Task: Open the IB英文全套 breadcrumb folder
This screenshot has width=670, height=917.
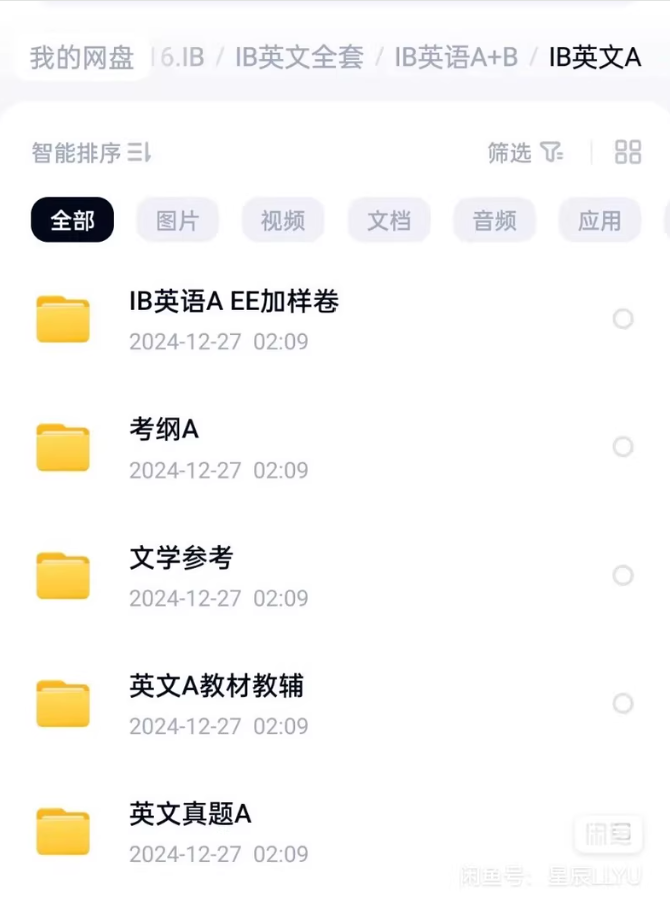Action: point(299,58)
